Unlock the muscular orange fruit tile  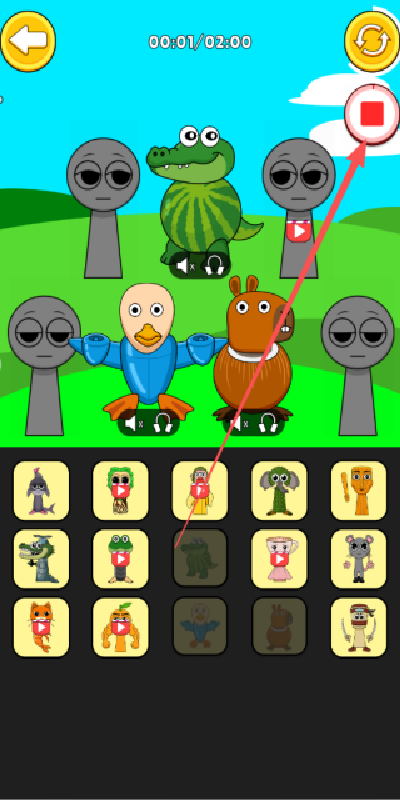point(120,627)
